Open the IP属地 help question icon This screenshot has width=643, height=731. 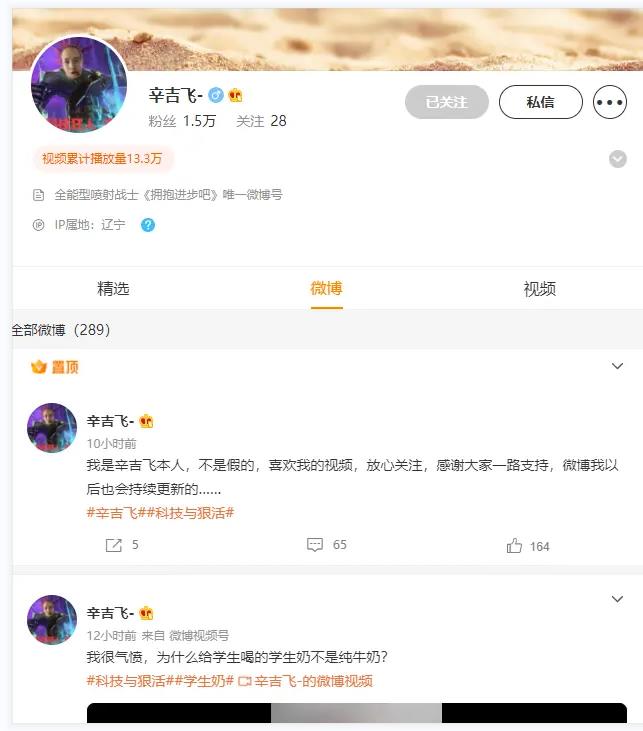pyautogui.click(x=148, y=225)
